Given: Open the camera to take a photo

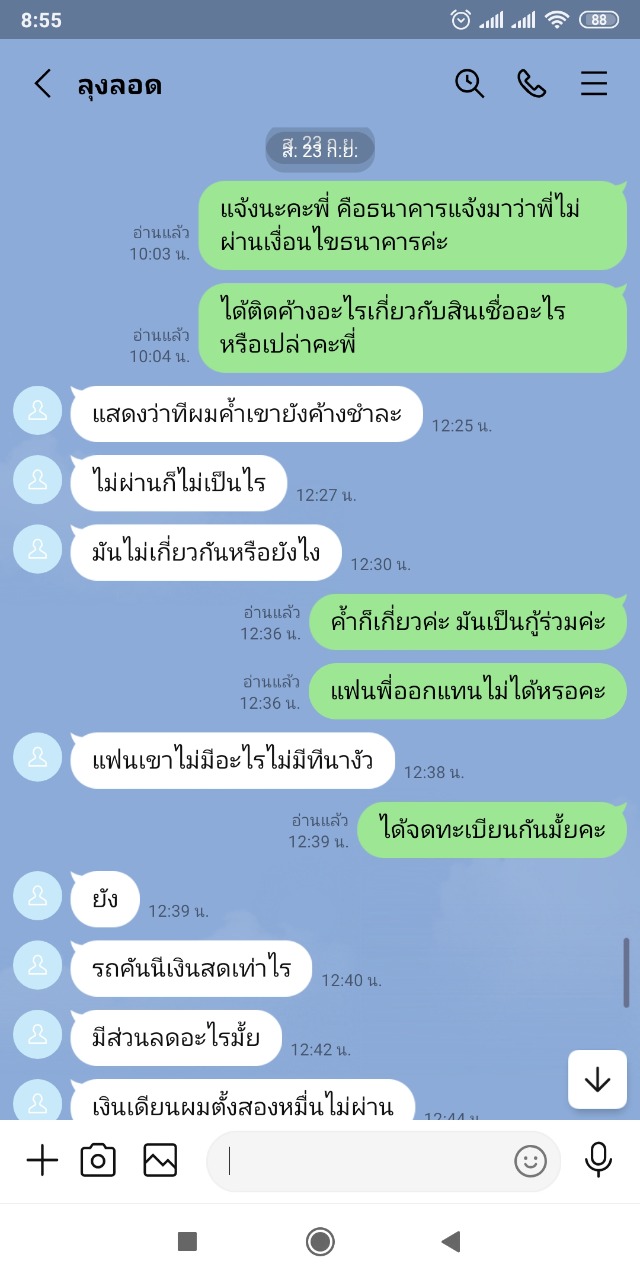Looking at the screenshot, I should pyautogui.click(x=98, y=1161).
